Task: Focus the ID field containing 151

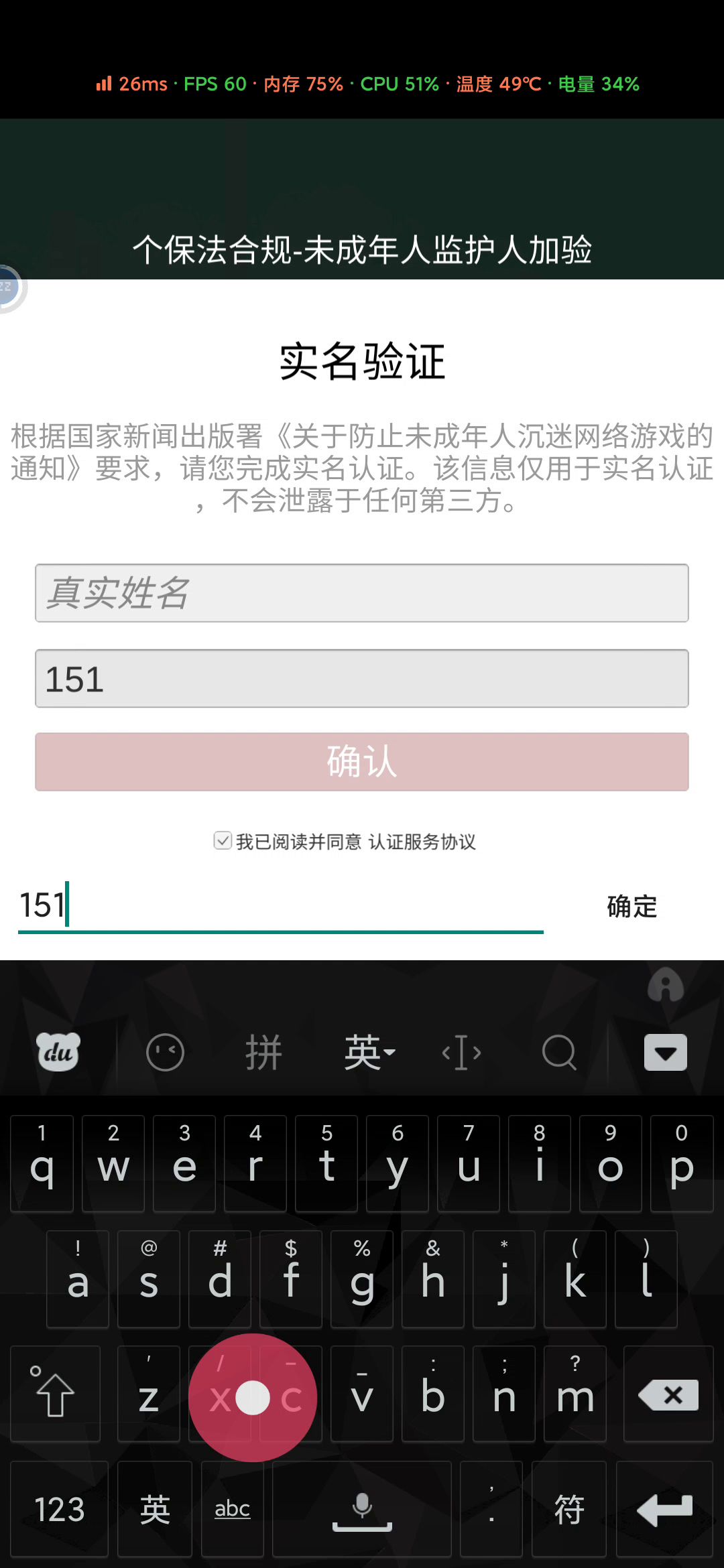Action: pos(362,678)
